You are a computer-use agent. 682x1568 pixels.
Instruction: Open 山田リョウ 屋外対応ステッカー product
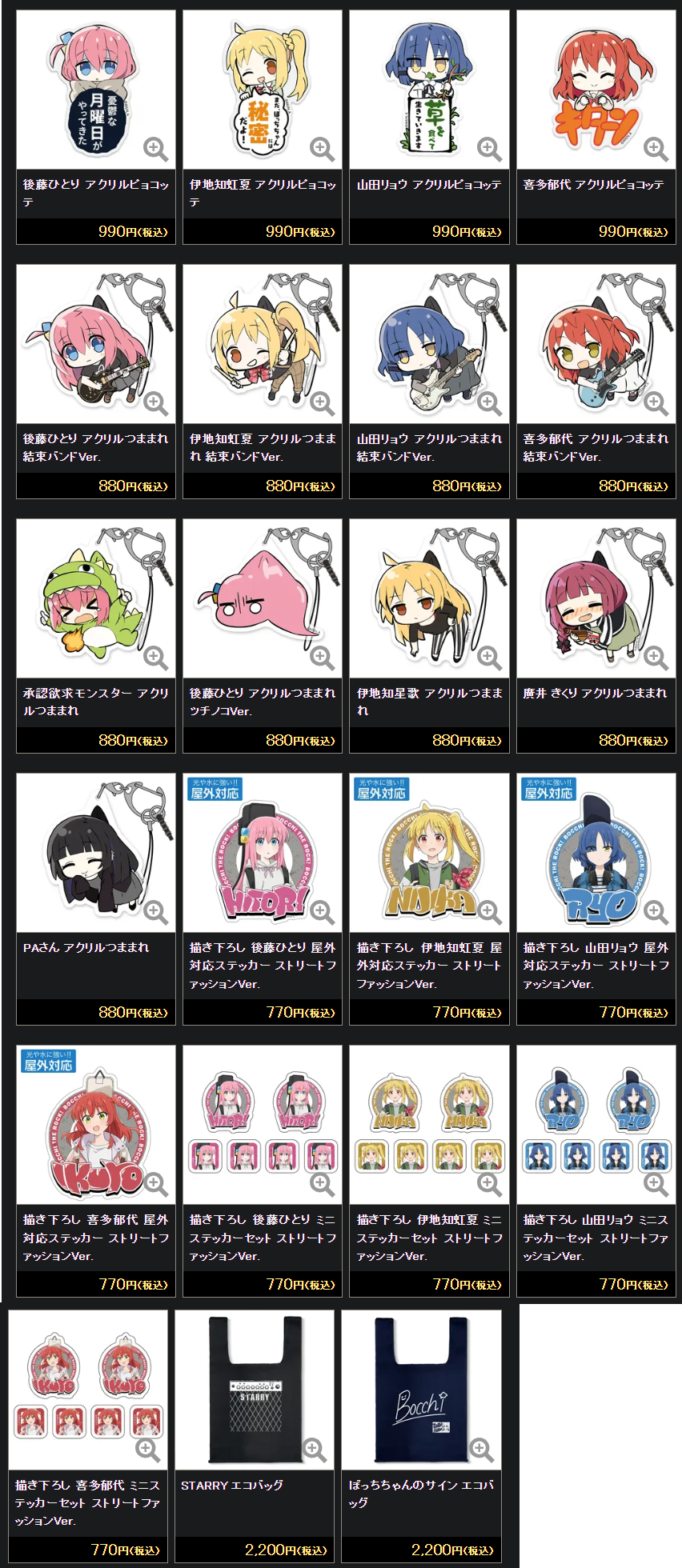click(x=595, y=966)
